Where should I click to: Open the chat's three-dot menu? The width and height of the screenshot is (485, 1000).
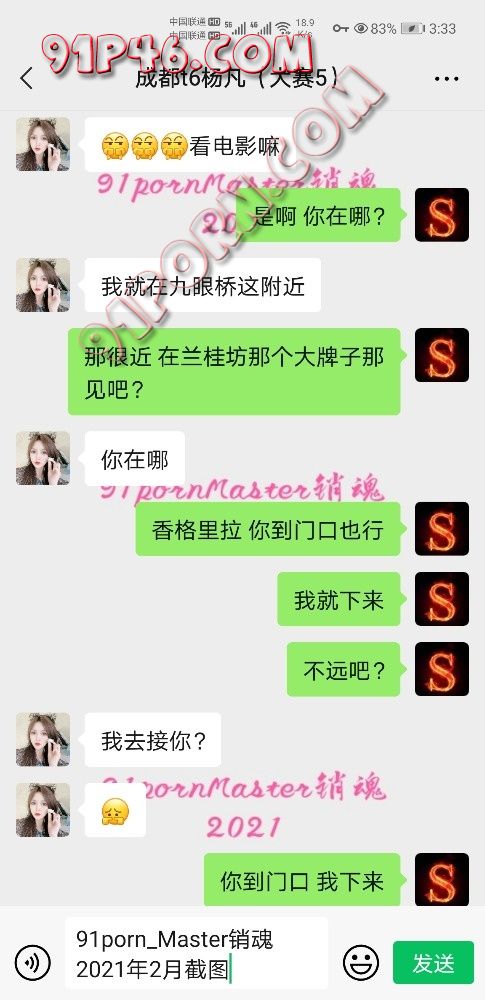(446, 80)
